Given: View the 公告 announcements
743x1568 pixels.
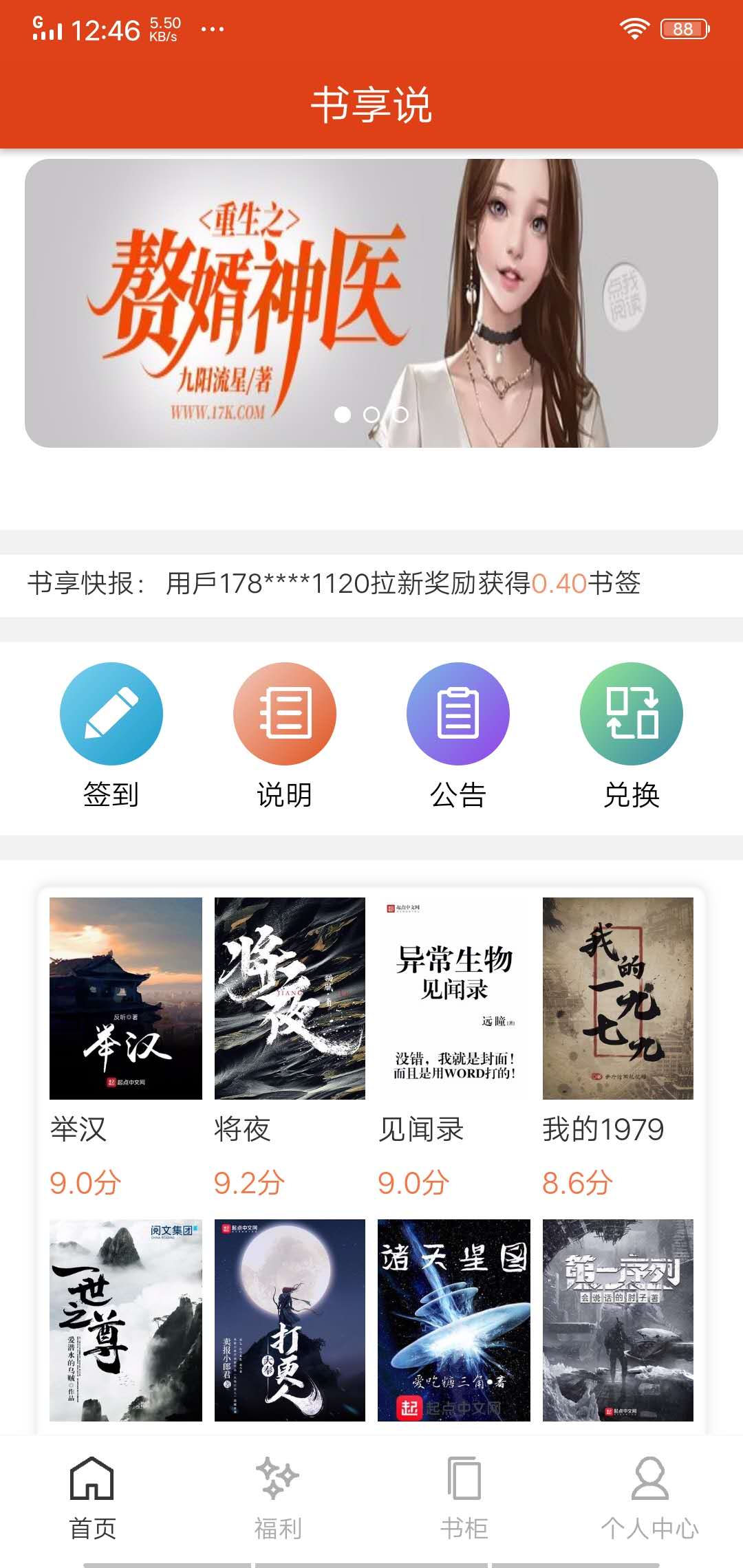Looking at the screenshot, I should pyautogui.click(x=460, y=714).
